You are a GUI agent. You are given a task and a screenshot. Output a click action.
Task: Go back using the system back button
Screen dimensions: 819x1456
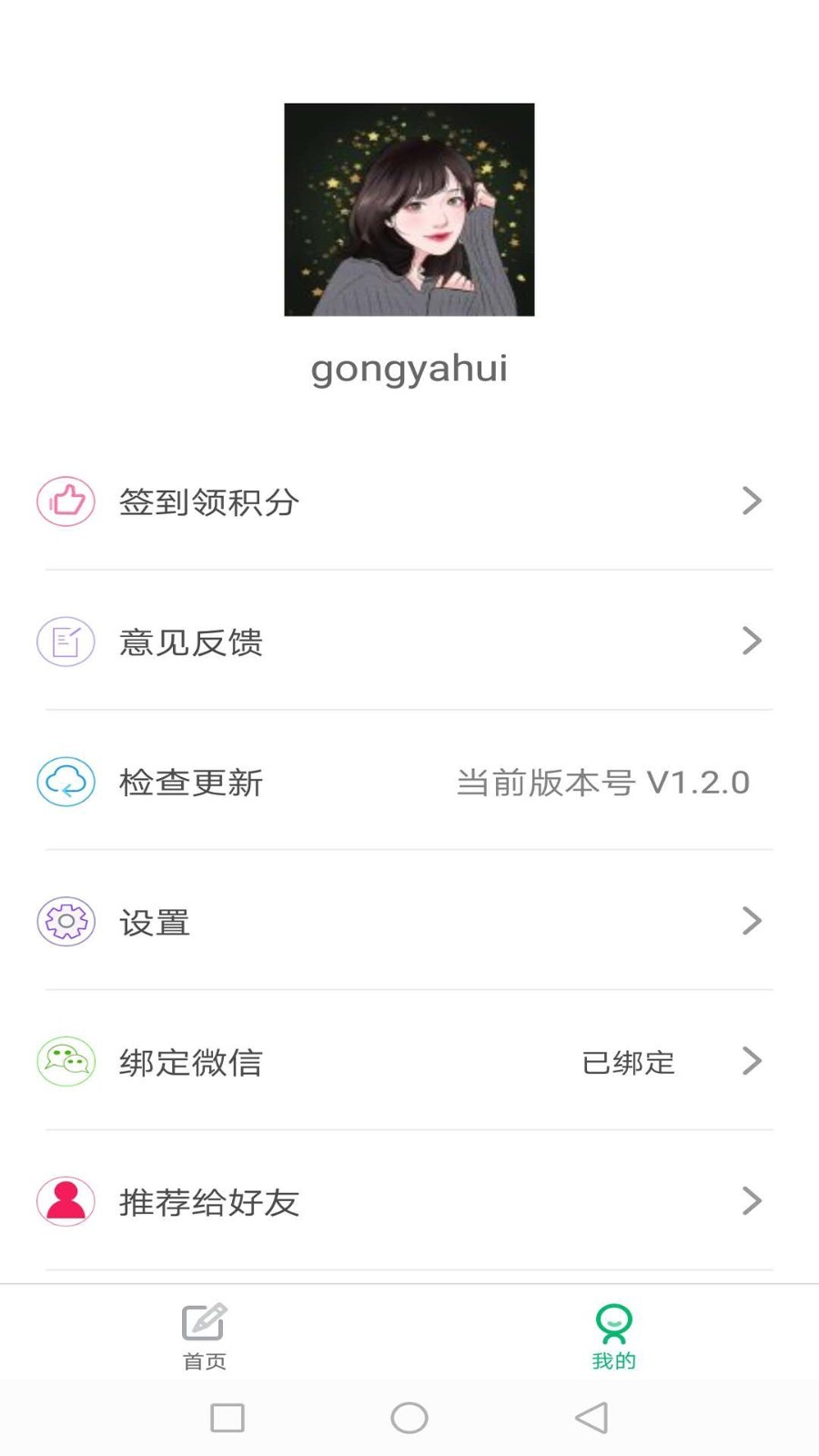coord(591,1417)
